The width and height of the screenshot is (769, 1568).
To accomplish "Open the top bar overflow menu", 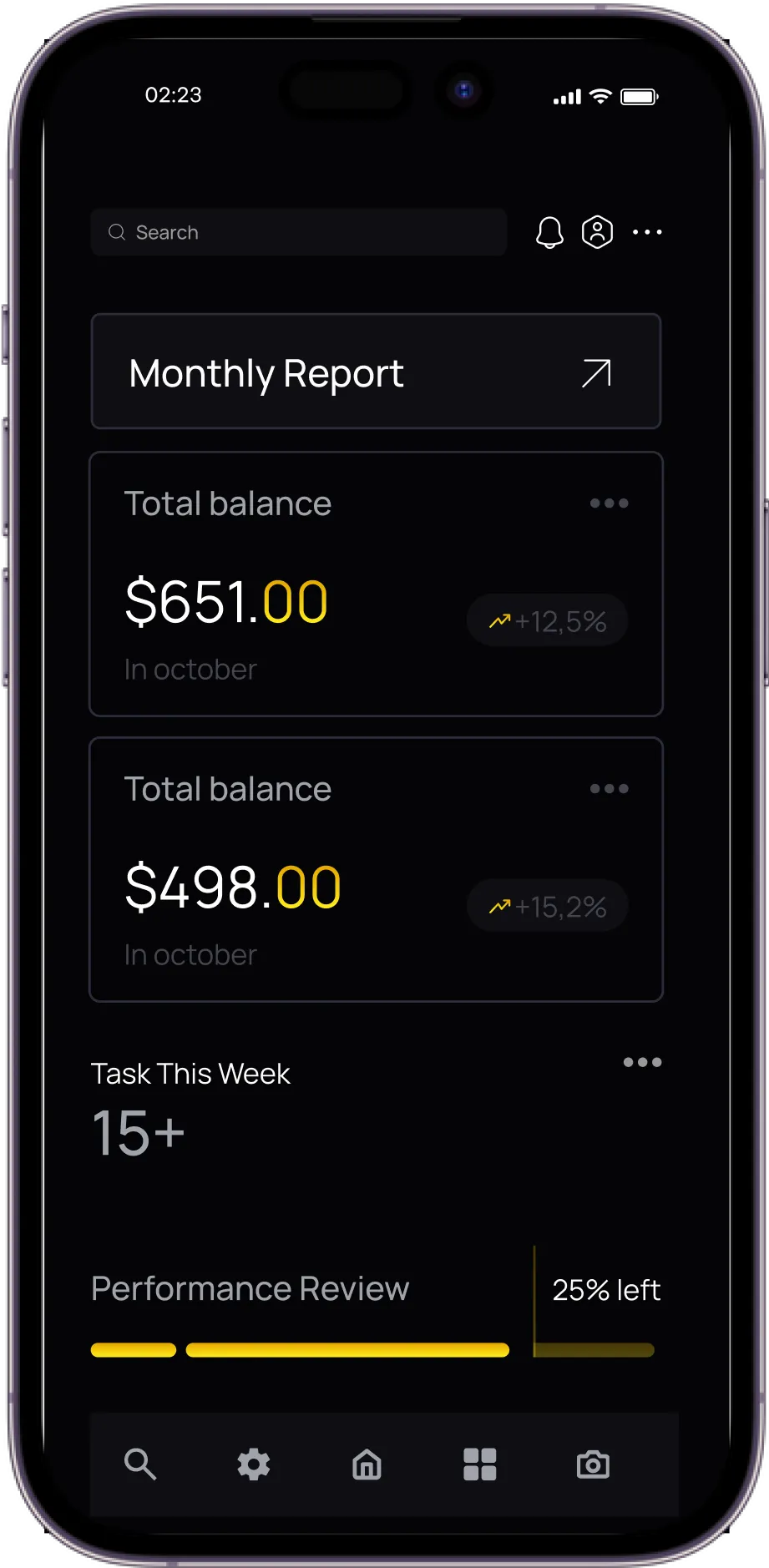I will pos(647,232).
